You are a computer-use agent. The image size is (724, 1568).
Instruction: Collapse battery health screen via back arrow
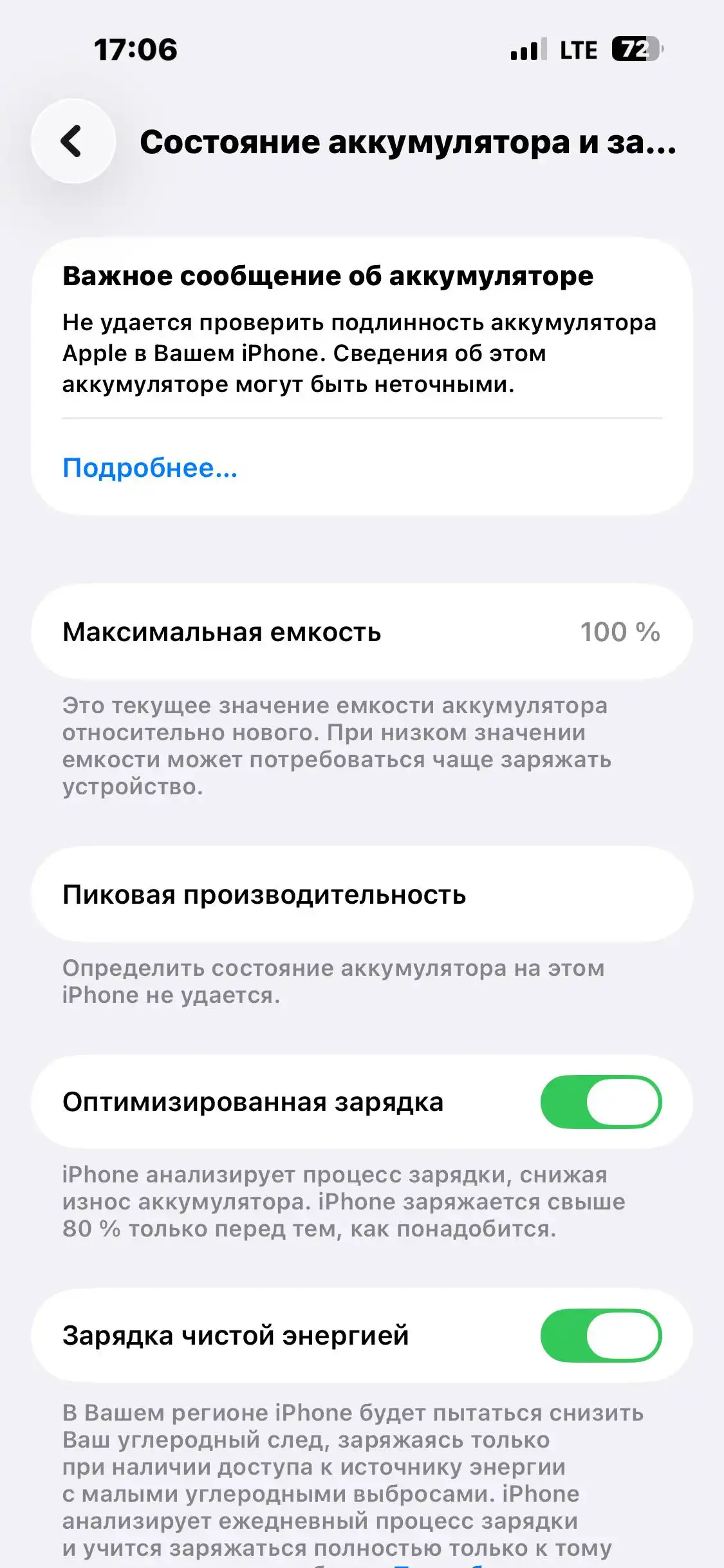coord(73,143)
